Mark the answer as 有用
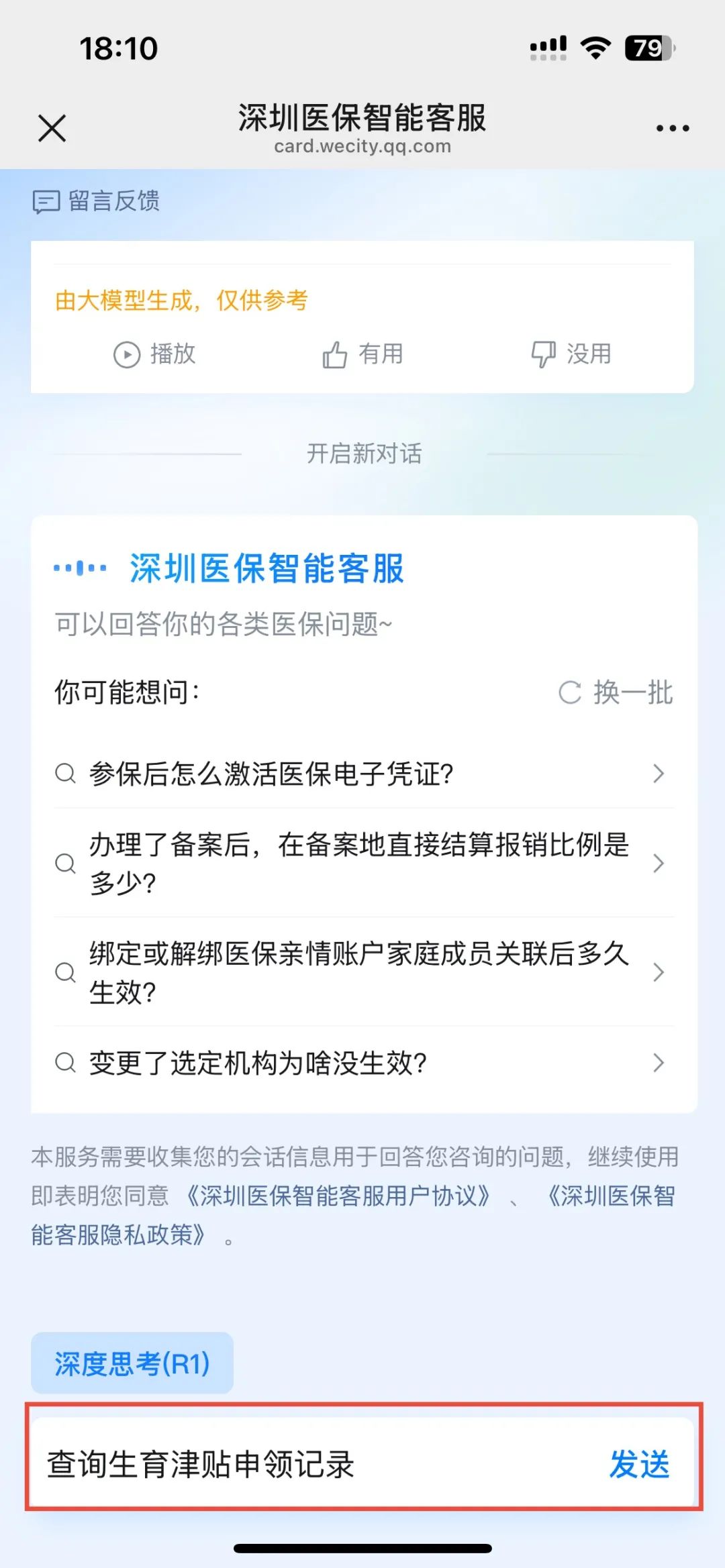This screenshot has height=1568, width=725. click(362, 354)
